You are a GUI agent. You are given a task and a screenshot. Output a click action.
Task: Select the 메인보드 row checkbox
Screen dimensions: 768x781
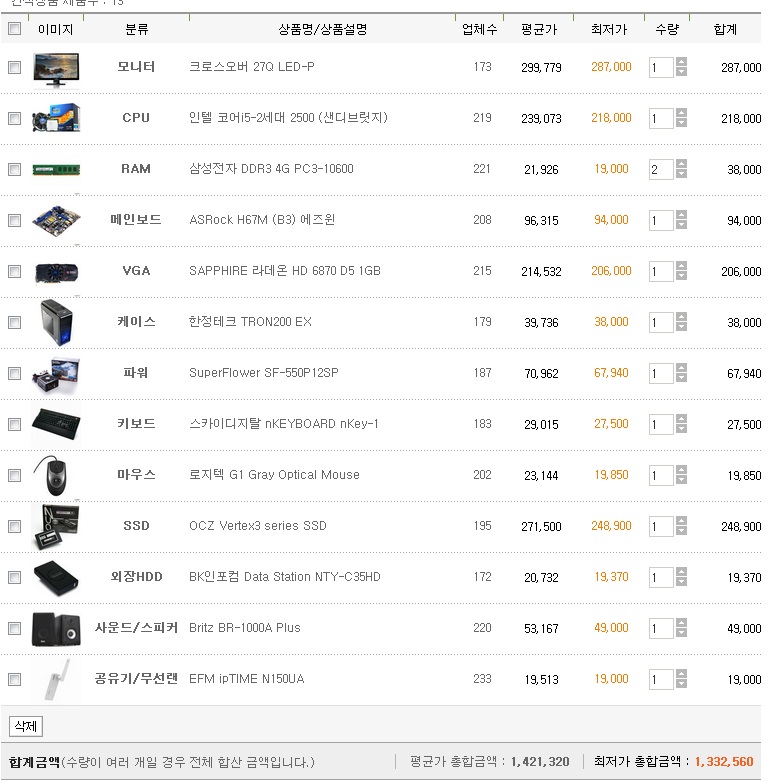14,220
